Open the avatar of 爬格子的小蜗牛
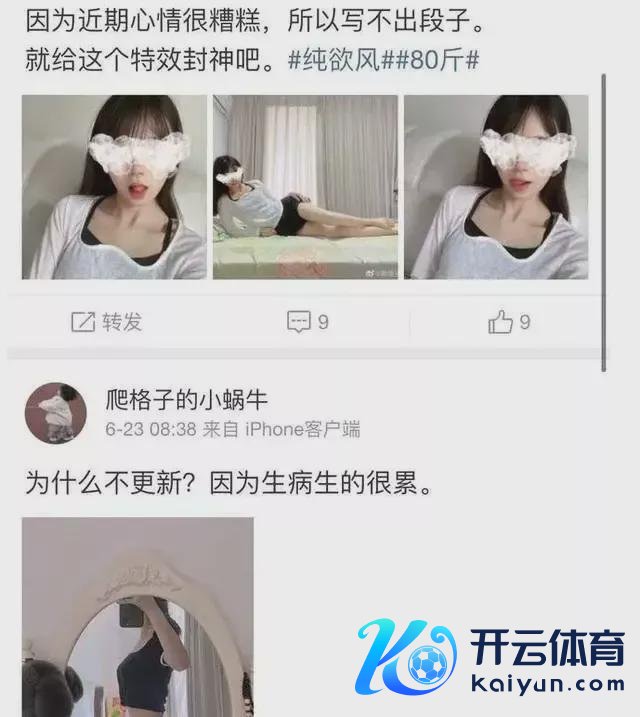 point(55,412)
